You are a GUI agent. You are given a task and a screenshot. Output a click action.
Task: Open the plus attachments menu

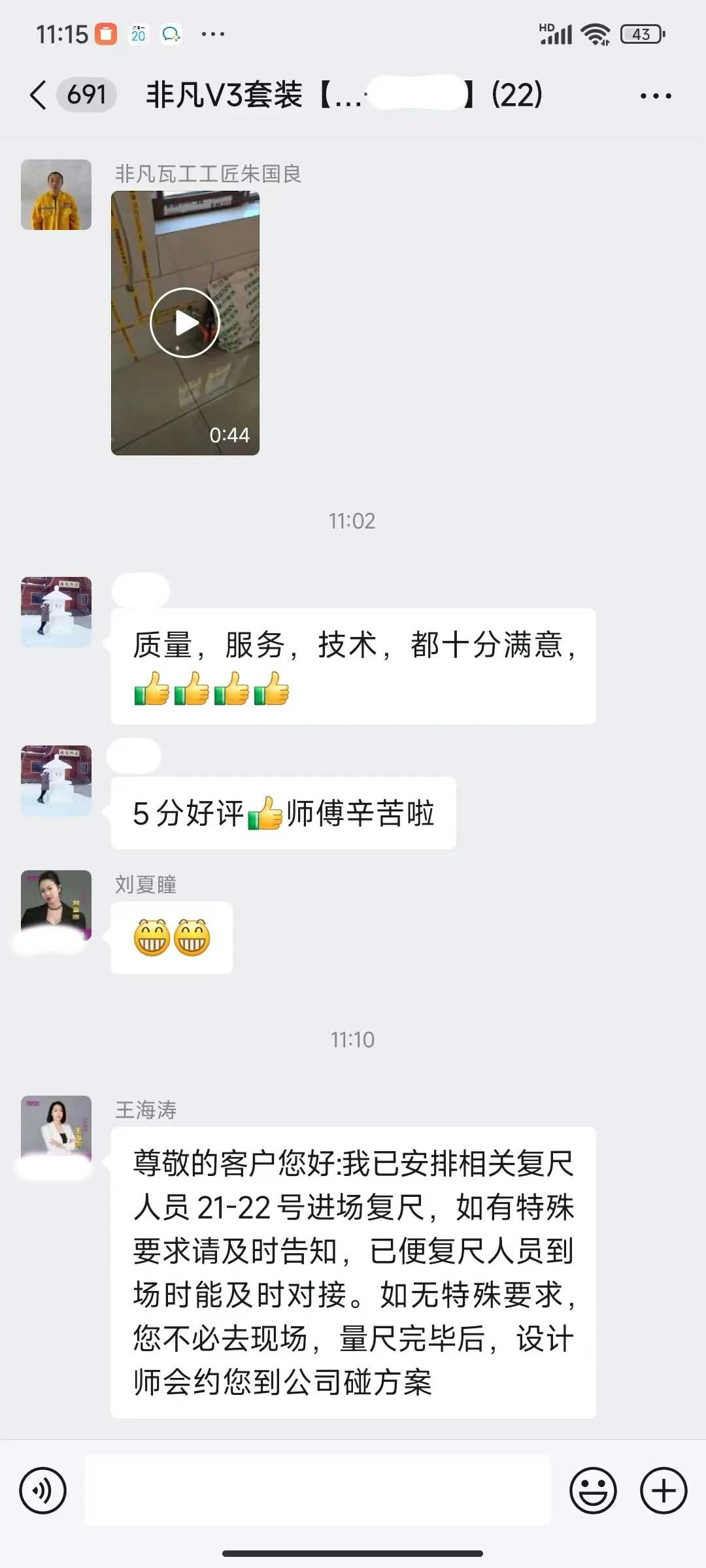coord(664,1491)
